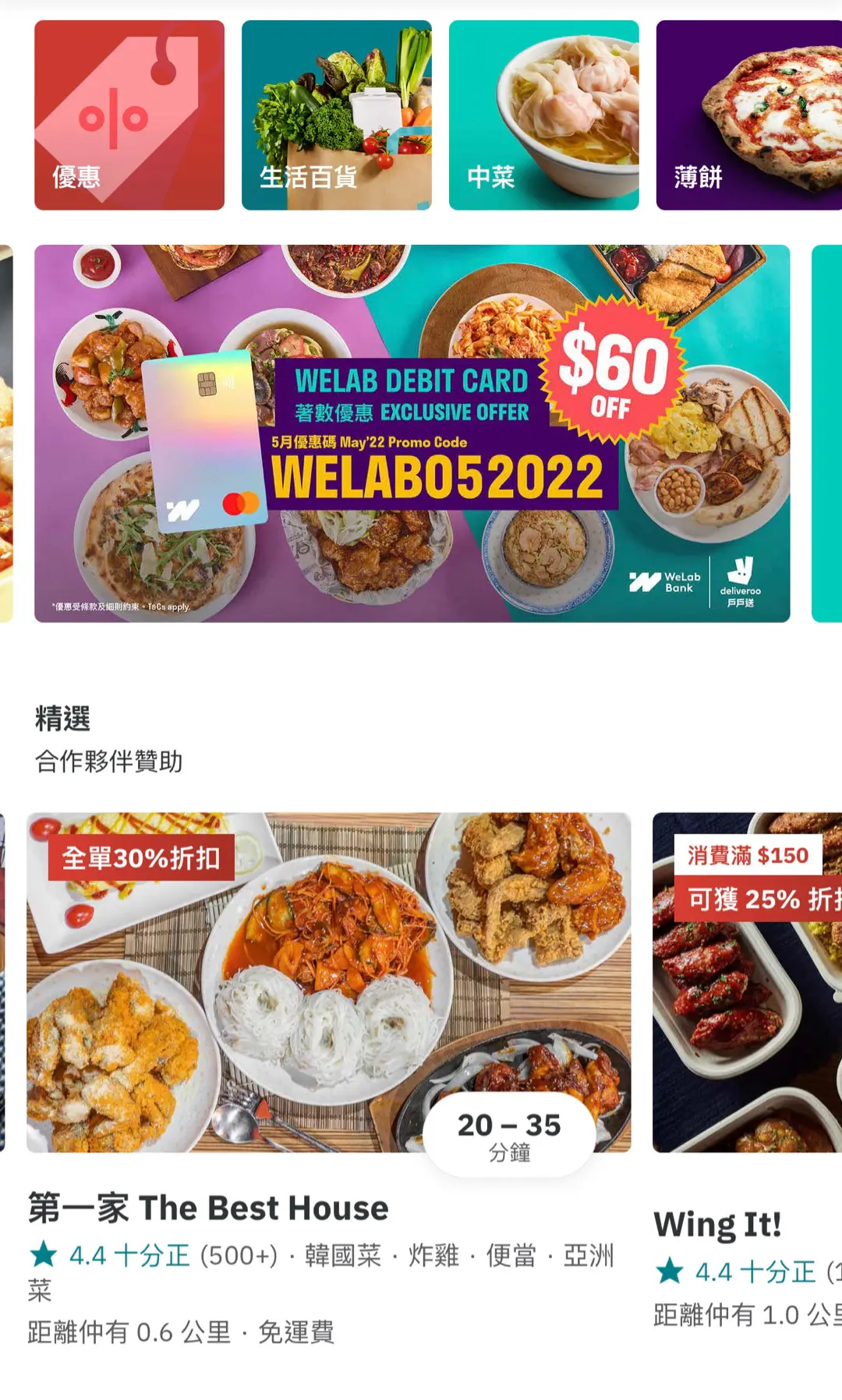Open the WeLab Debit Card promo banner
The width and height of the screenshot is (842, 1400).
click(x=412, y=433)
